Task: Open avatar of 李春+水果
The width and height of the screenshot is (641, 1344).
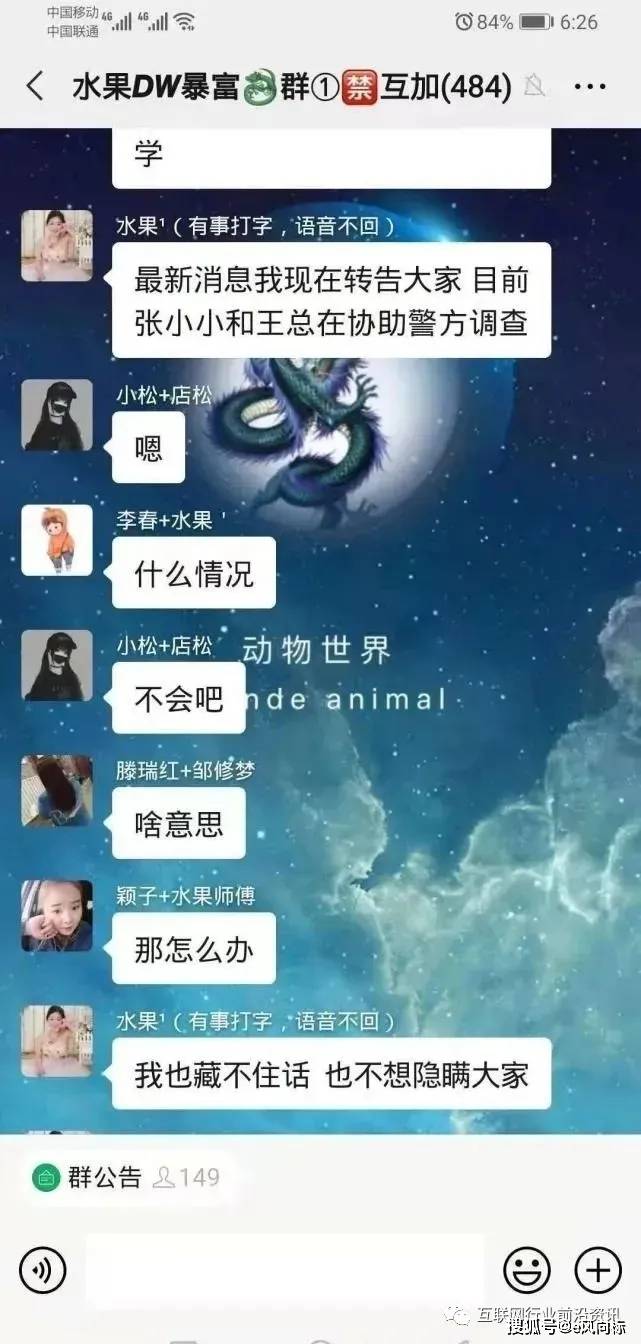Action: [57, 540]
